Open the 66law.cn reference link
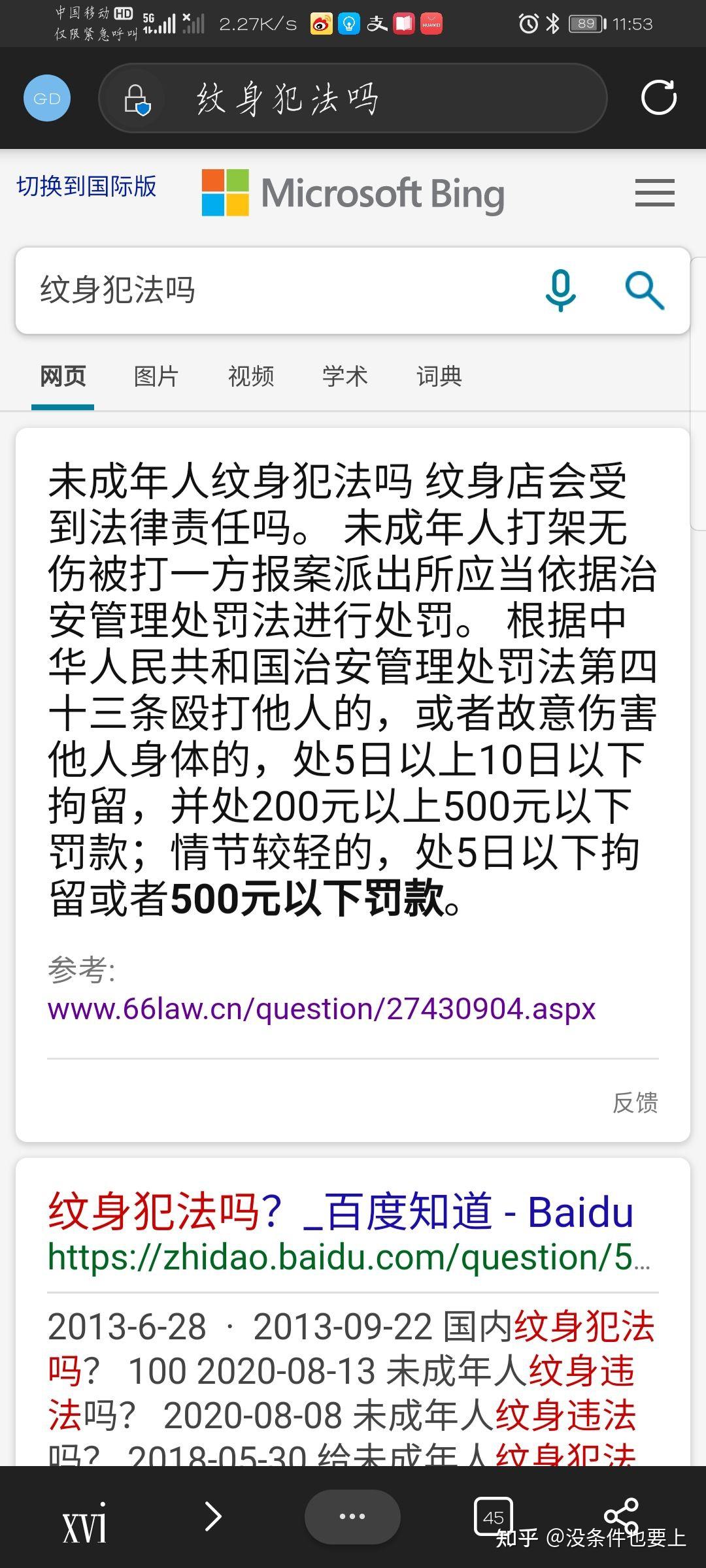The width and height of the screenshot is (706, 1568). (x=322, y=1009)
